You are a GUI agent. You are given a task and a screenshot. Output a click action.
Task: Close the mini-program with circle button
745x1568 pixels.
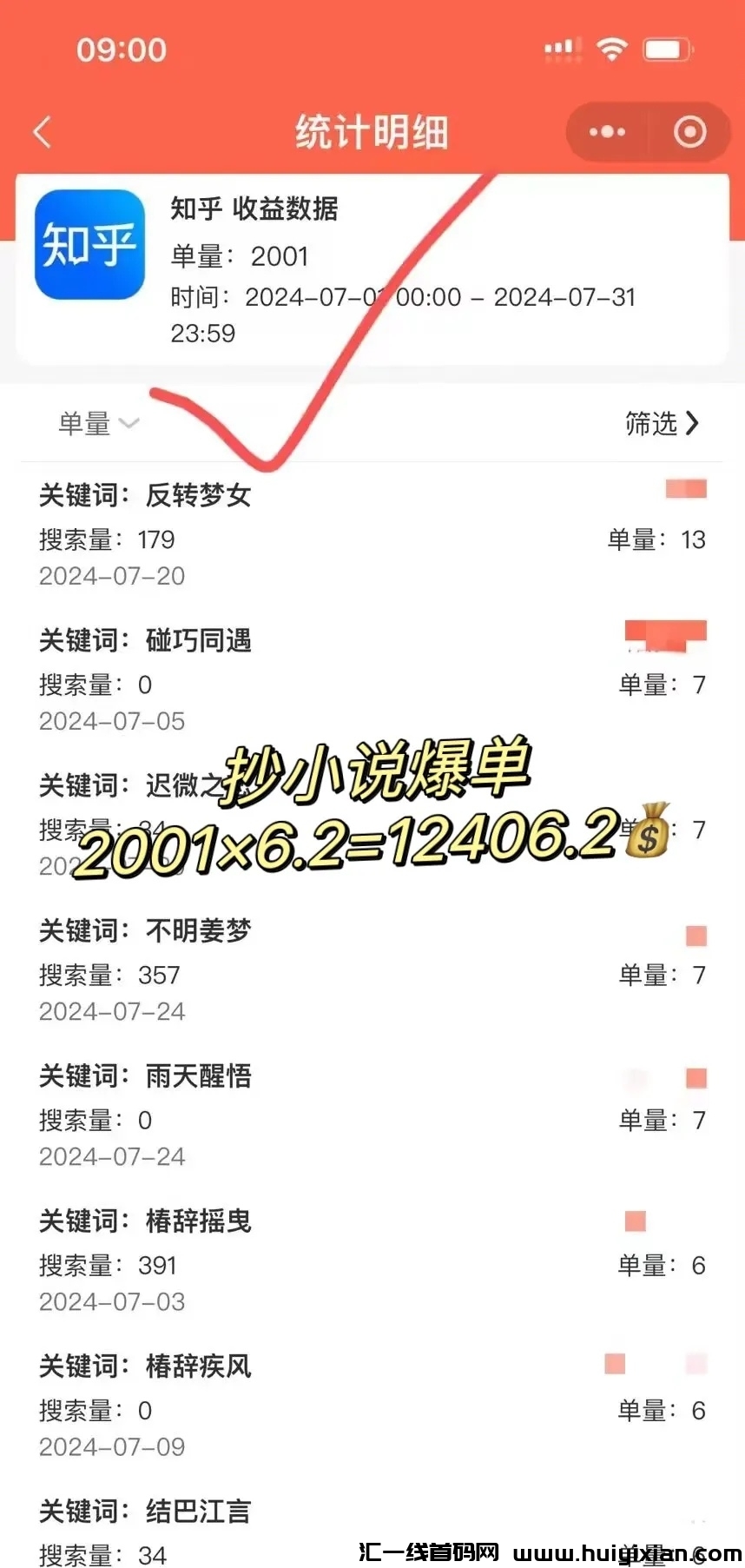(x=689, y=132)
